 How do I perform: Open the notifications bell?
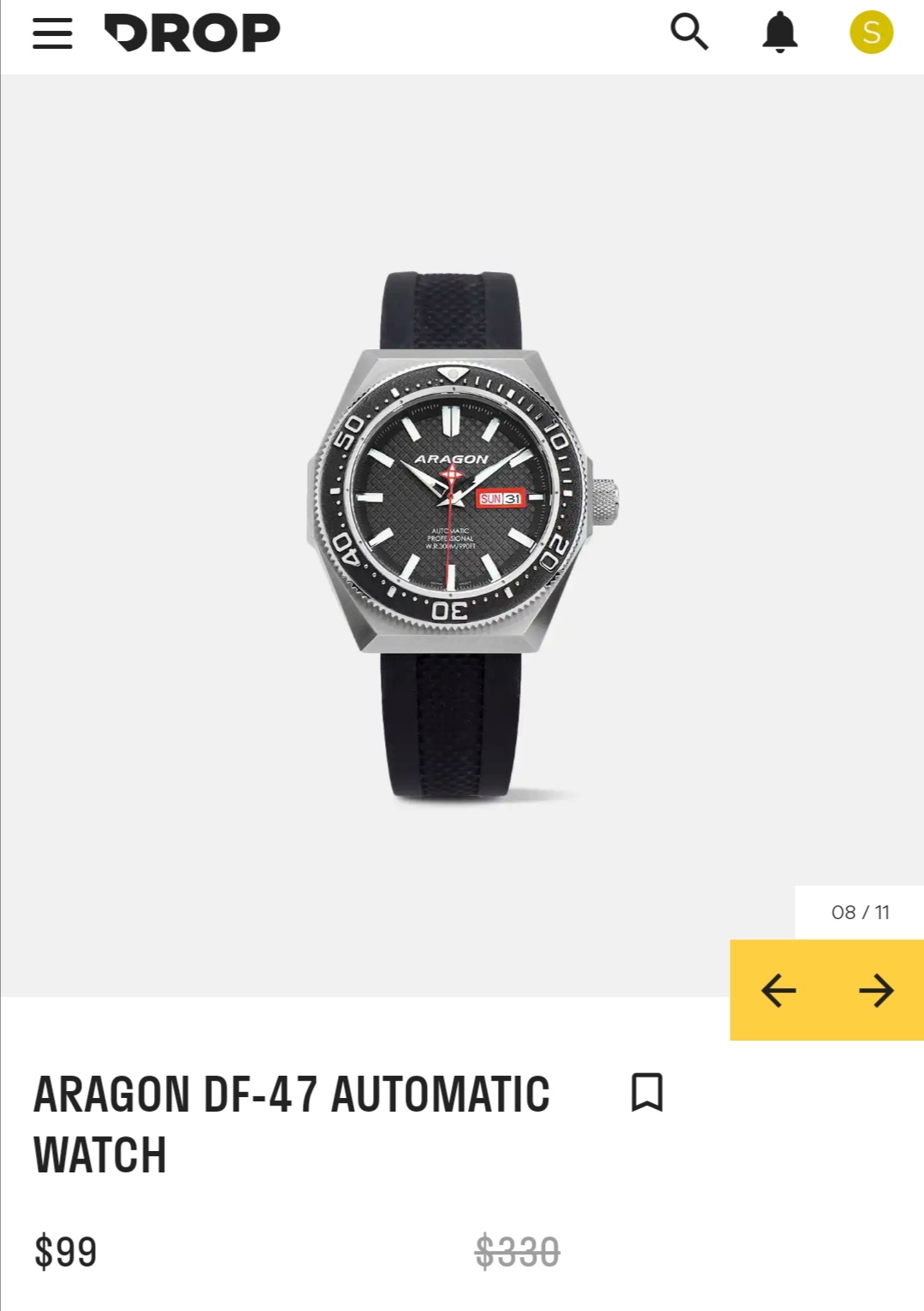tap(779, 33)
